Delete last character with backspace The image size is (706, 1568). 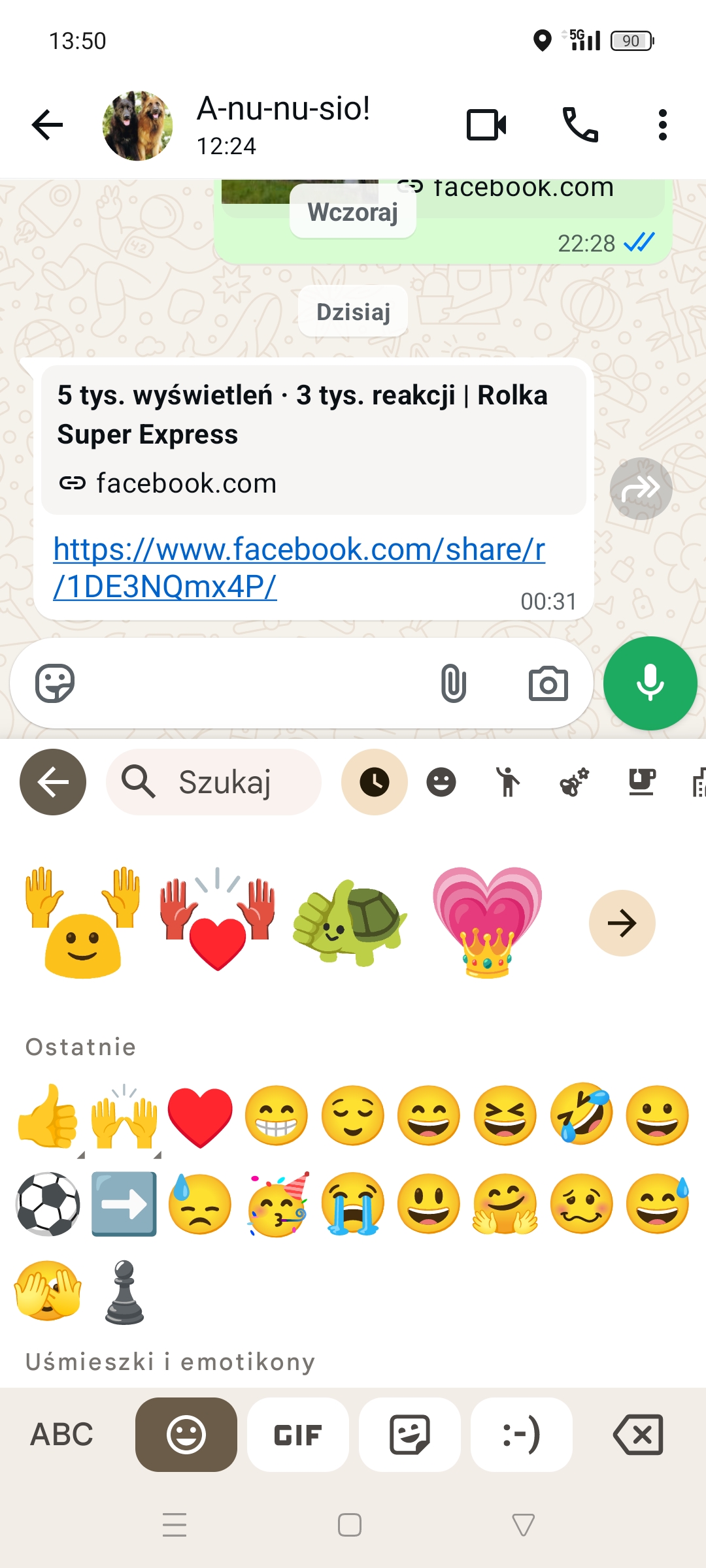tap(638, 1435)
